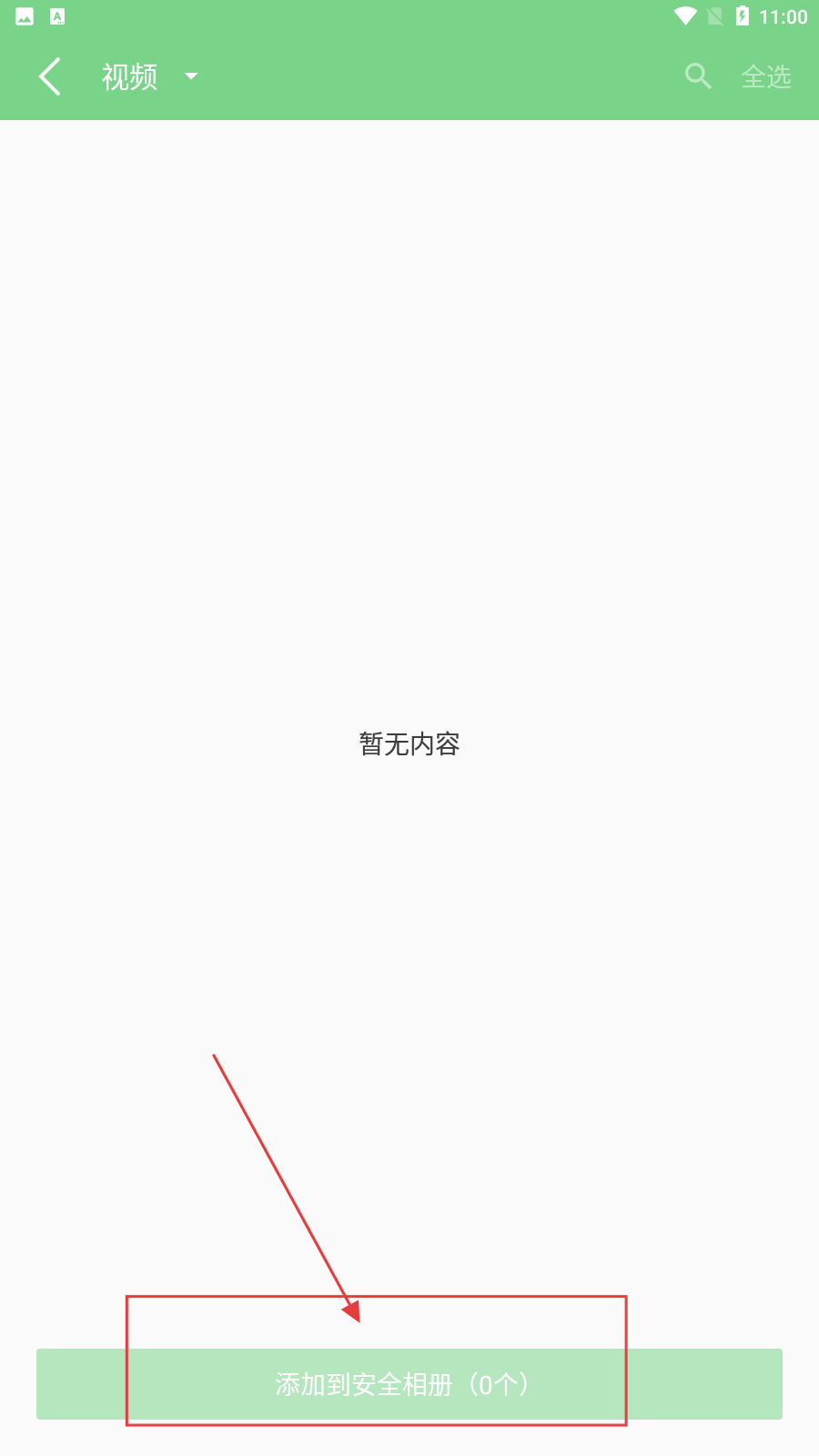Tap 全选 to select all

[x=766, y=76]
